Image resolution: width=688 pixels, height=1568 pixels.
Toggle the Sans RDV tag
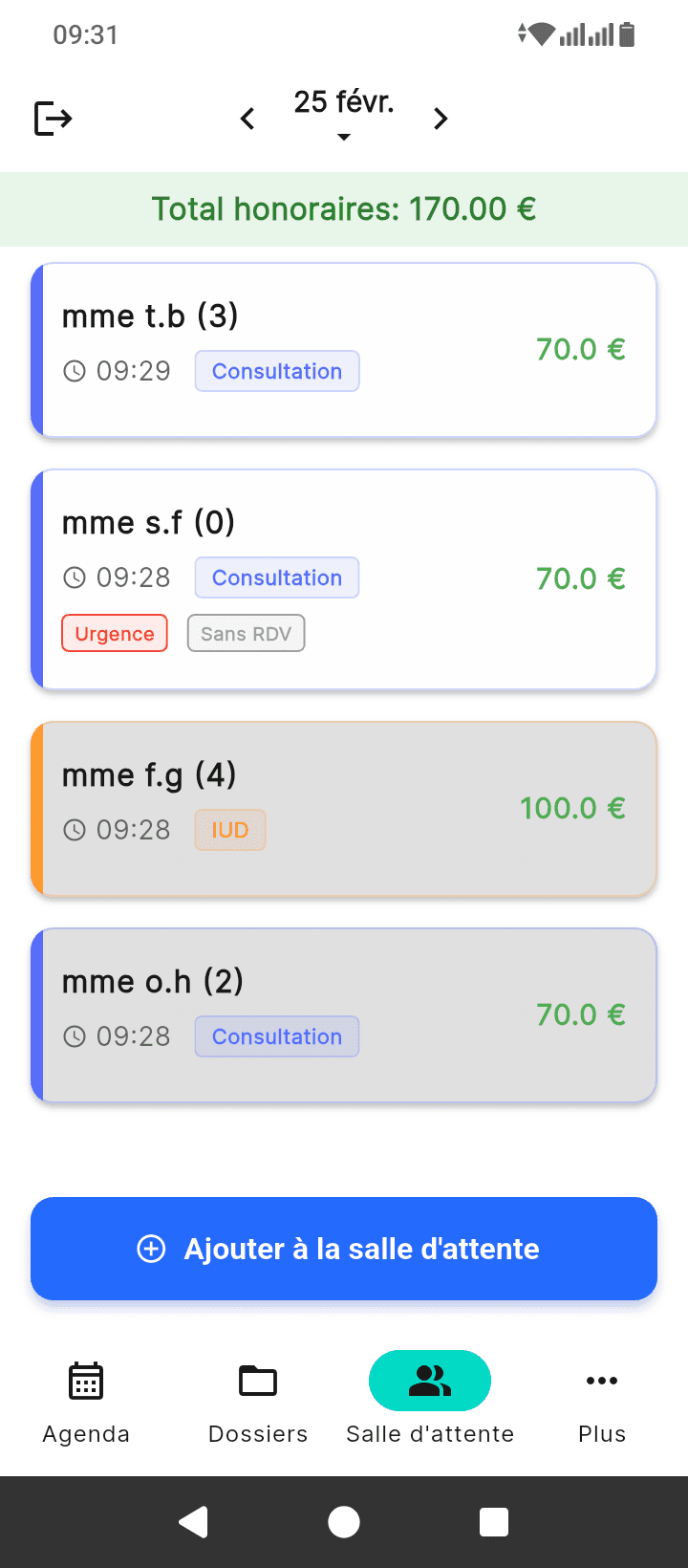click(246, 633)
